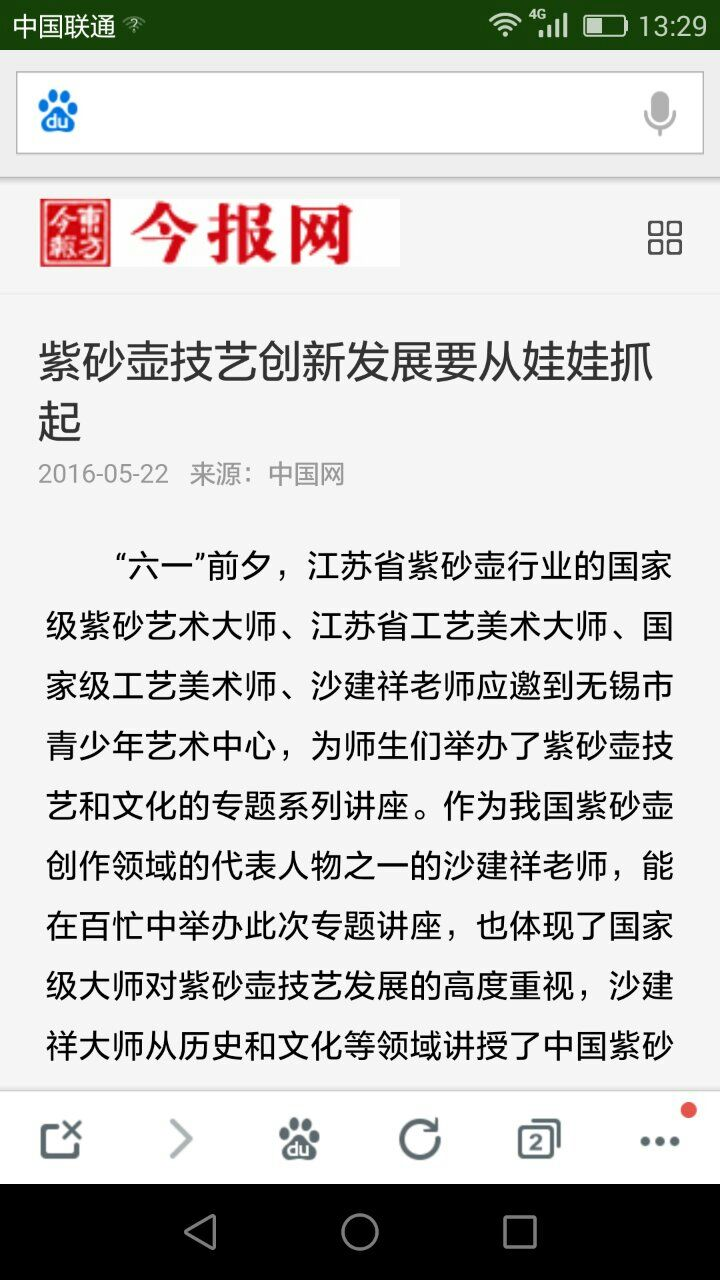Open the tabs switcher showing 2 windows
Image resolution: width=720 pixels, height=1280 pixels.
(539, 1139)
